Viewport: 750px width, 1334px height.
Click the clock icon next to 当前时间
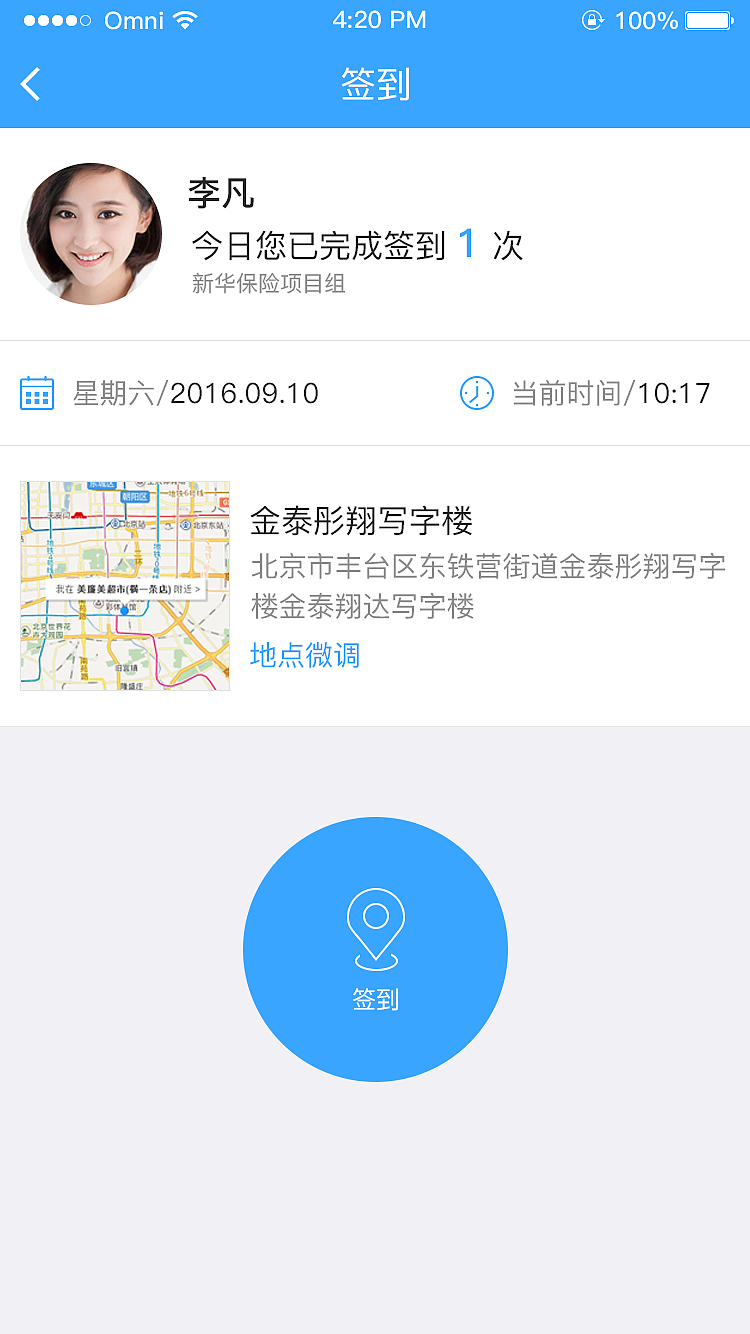[x=477, y=393]
